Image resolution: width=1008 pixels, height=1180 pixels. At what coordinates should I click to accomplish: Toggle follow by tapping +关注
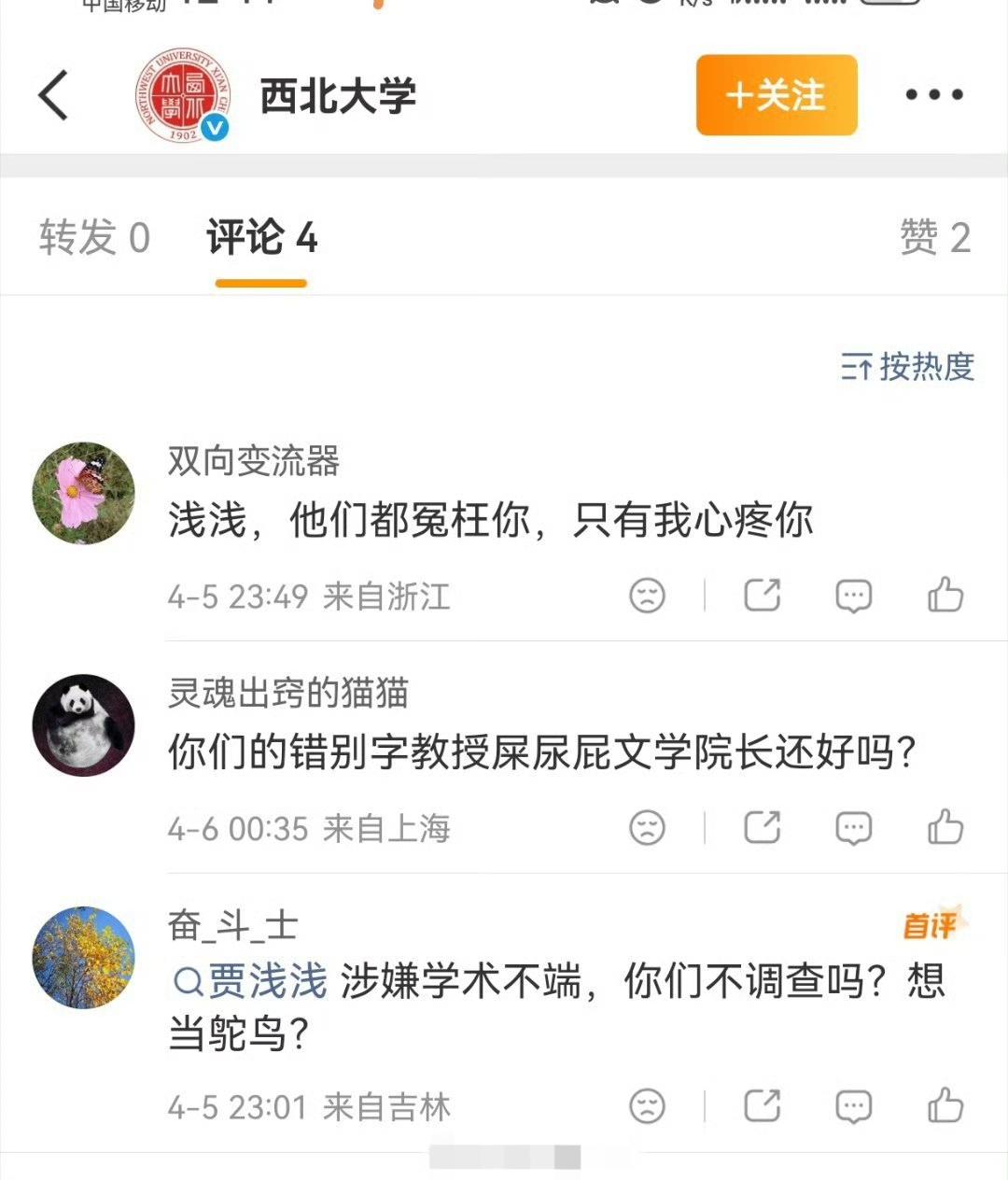tap(776, 96)
